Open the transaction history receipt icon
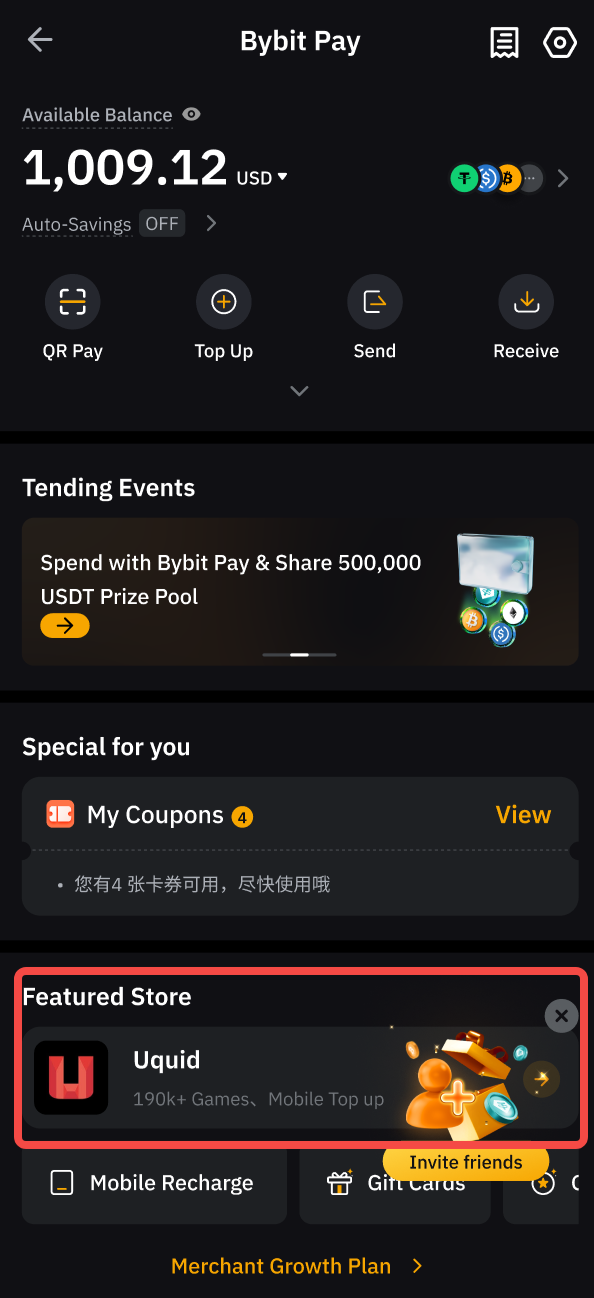Image resolution: width=594 pixels, height=1298 pixels. tap(504, 42)
